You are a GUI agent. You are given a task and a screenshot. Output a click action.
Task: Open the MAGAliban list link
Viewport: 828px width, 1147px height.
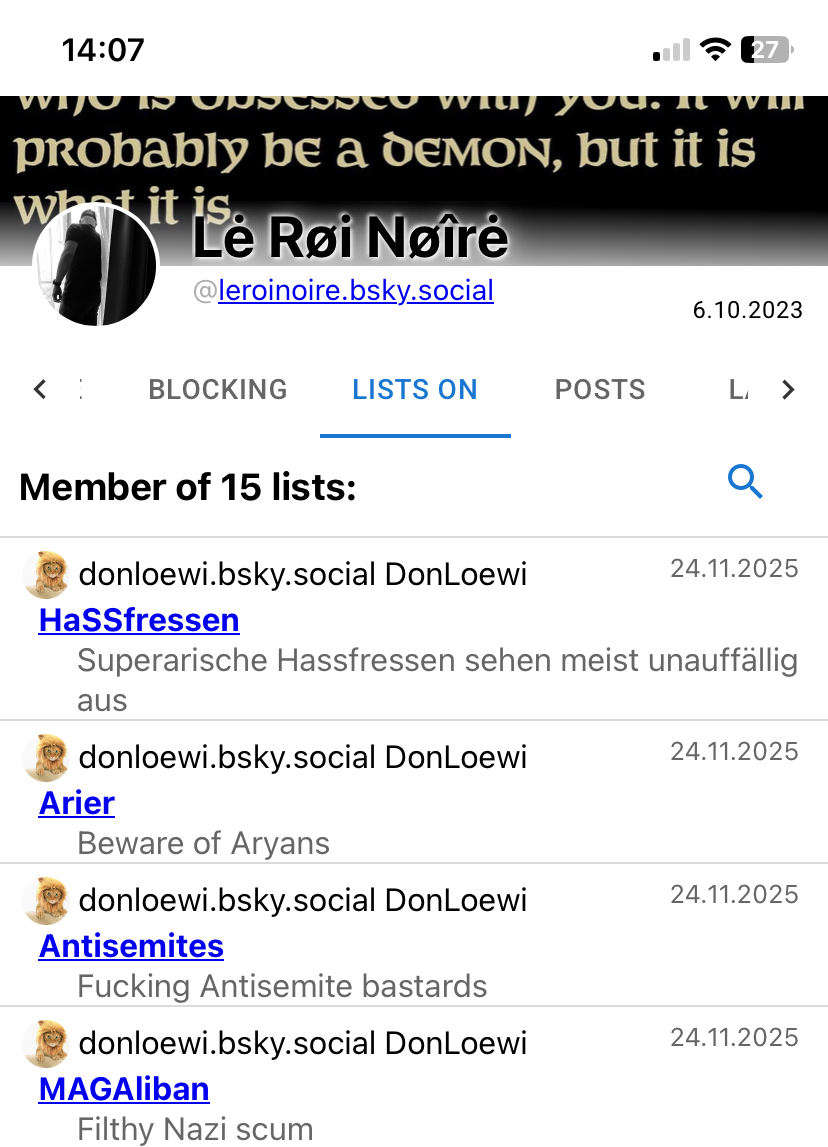[124, 1089]
